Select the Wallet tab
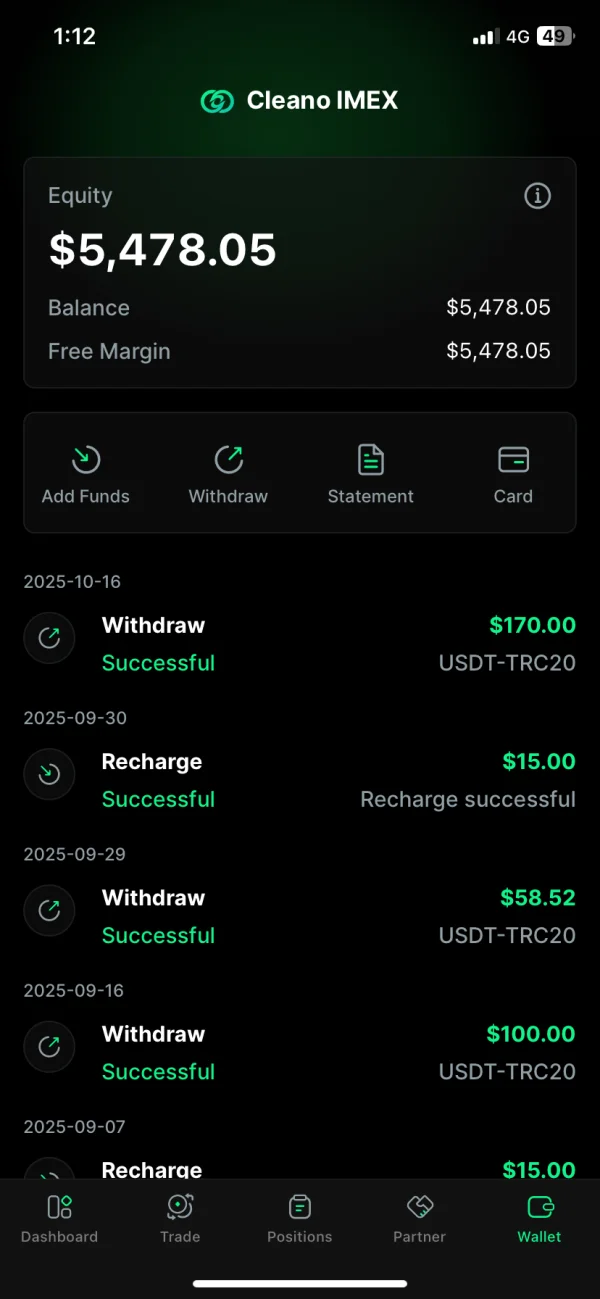This screenshot has width=600, height=1299. pos(539,1219)
